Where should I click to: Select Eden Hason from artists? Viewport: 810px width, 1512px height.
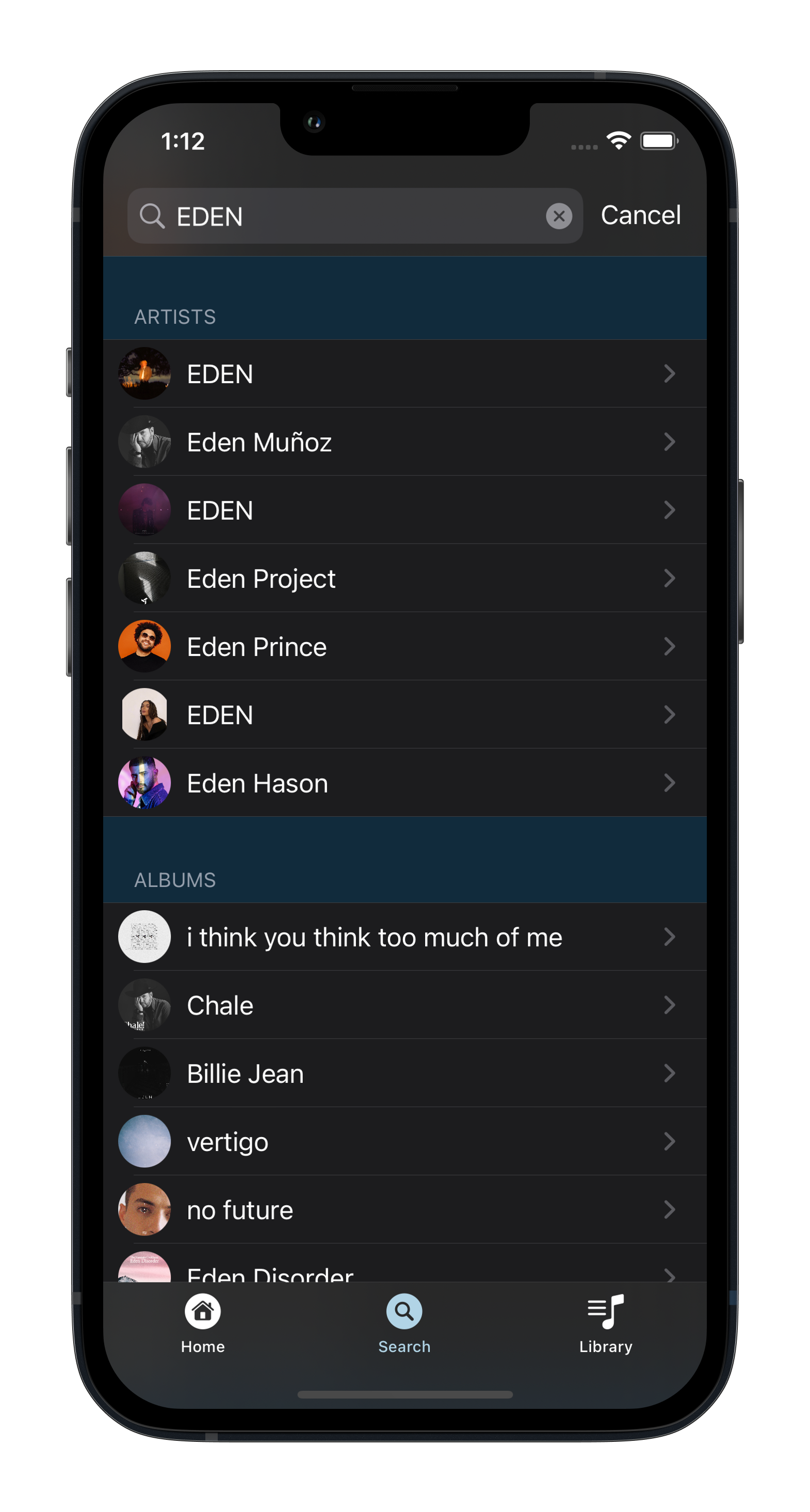[x=404, y=782]
